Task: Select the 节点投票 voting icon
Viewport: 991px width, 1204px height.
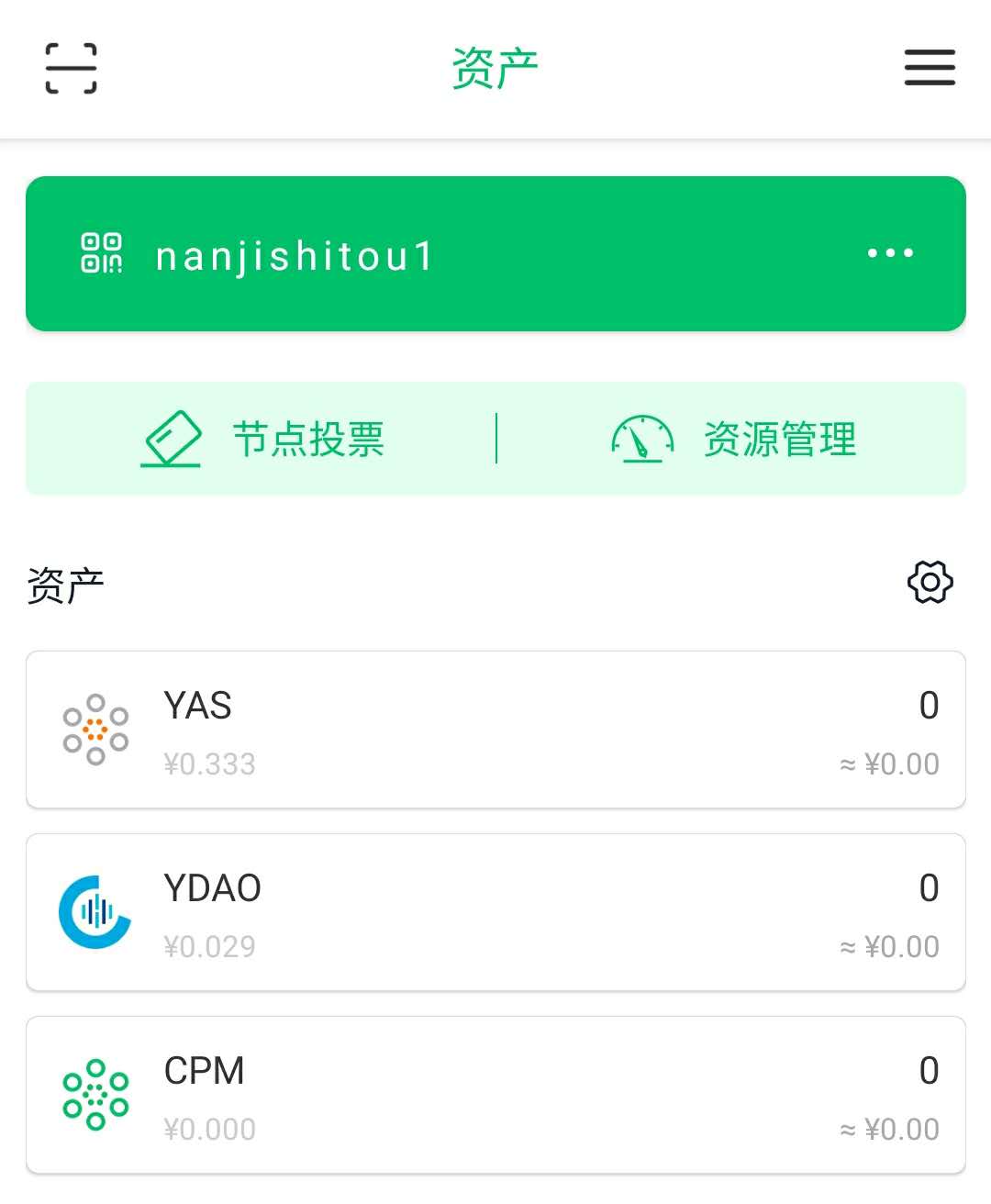Action: 174,439
